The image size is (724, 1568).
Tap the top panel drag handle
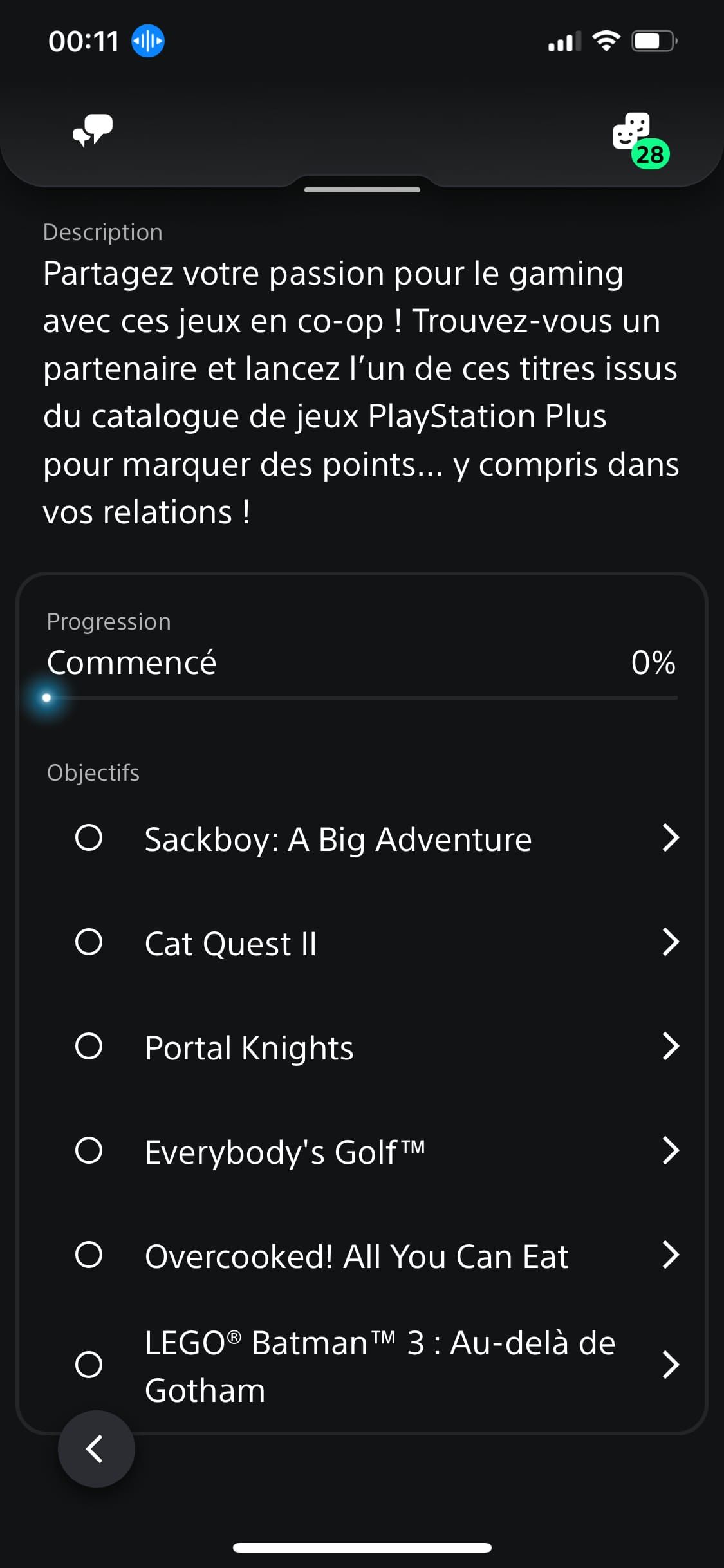click(362, 189)
